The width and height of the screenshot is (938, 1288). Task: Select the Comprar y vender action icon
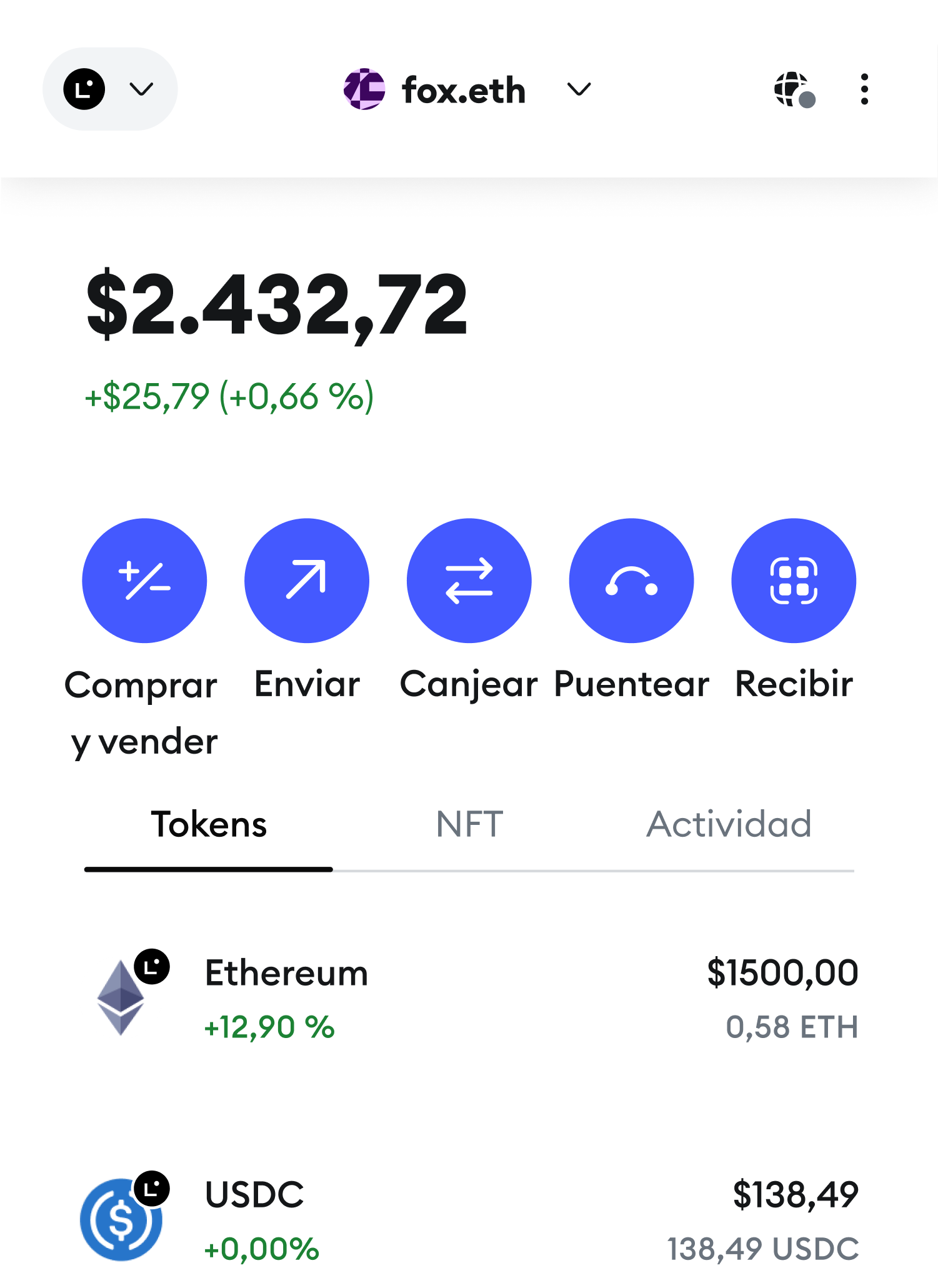144,581
